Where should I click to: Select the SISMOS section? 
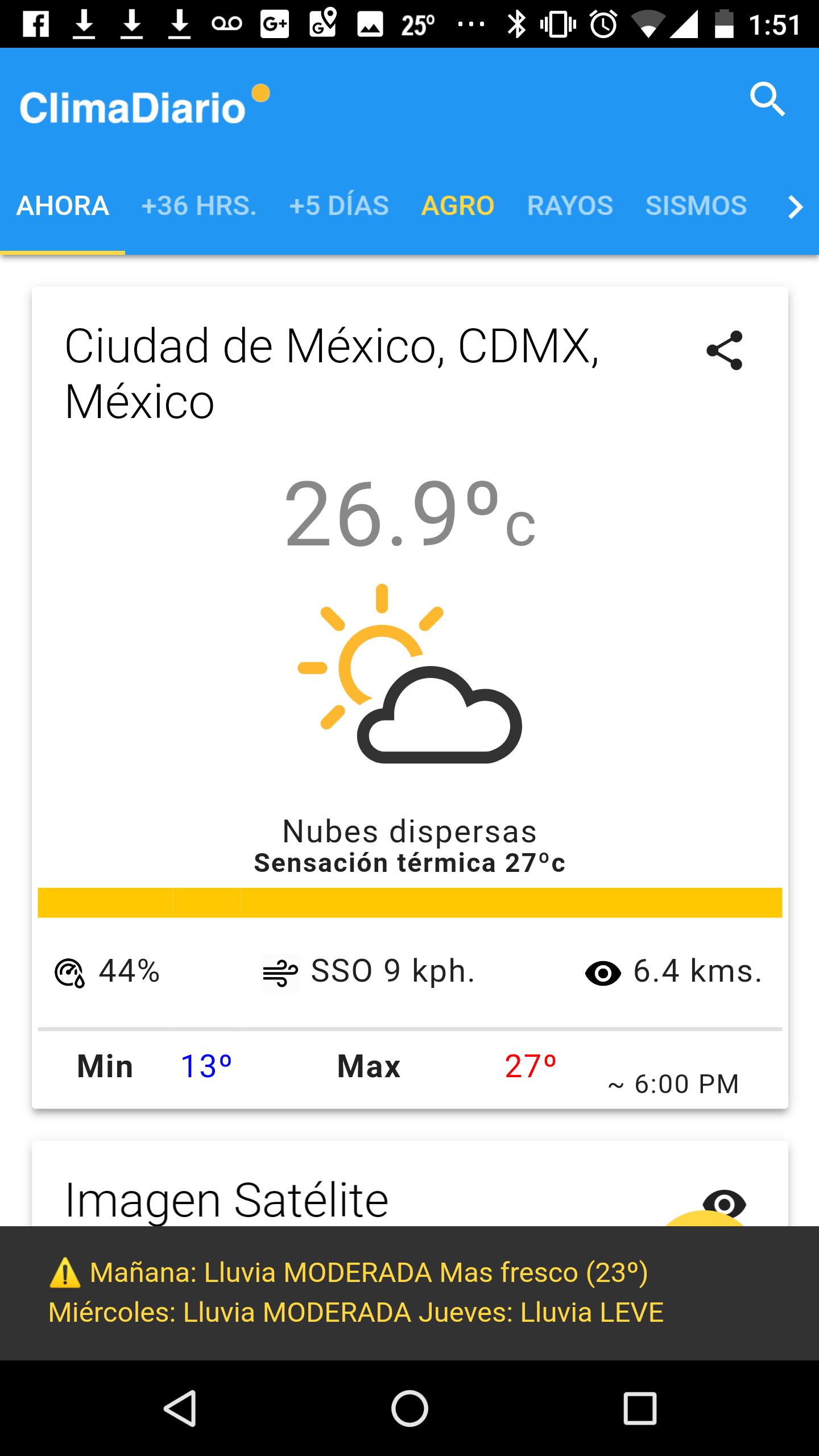[x=696, y=206]
